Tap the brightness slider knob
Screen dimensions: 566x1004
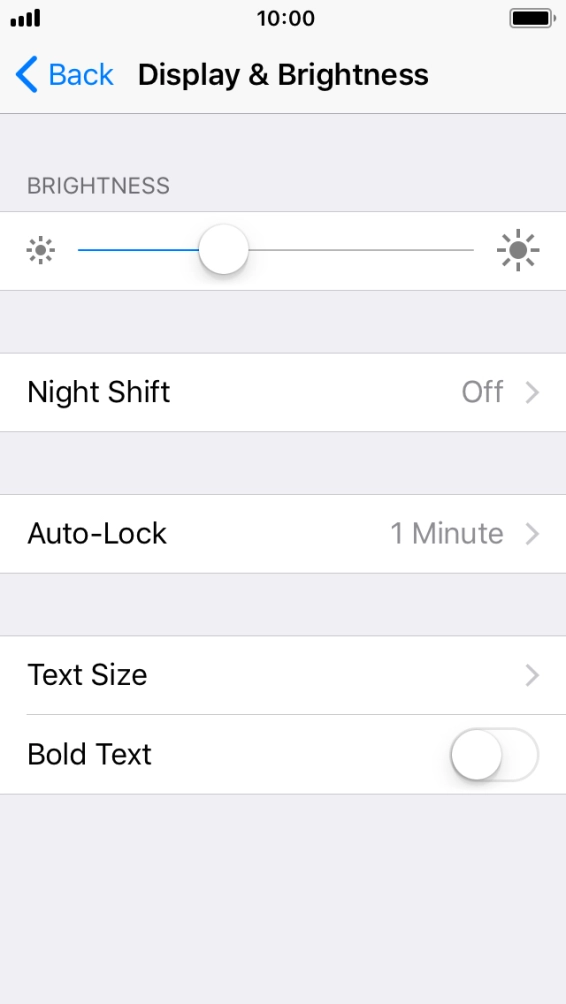tap(223, 250)
